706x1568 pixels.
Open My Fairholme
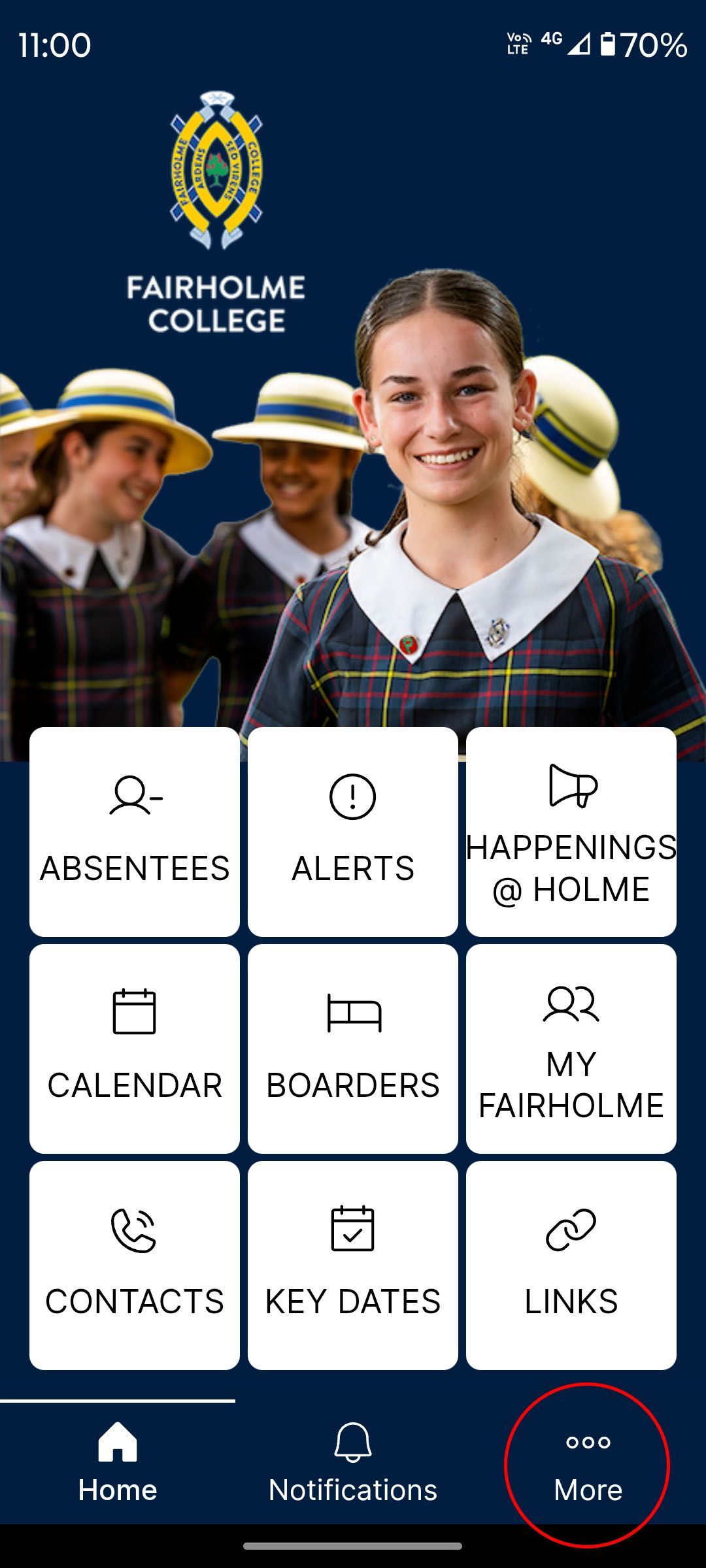click(x=571, y=1049)
